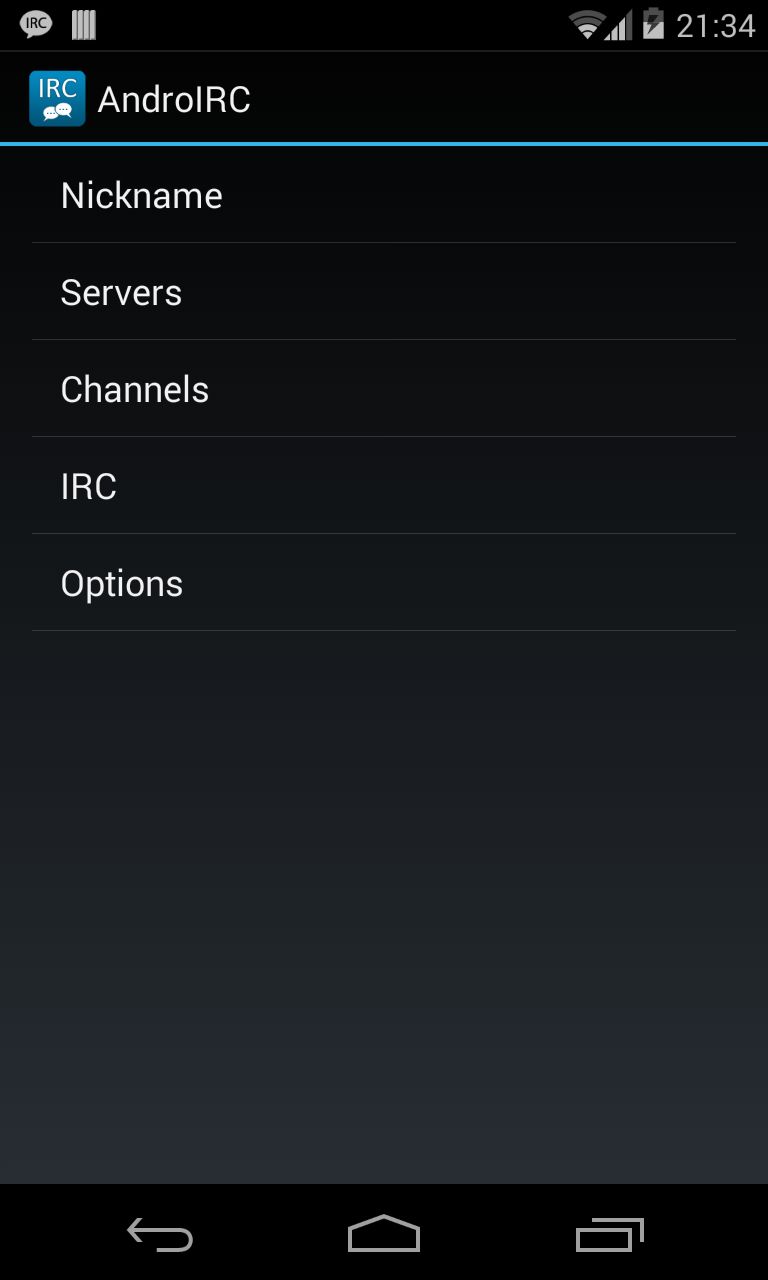Open the IRC settings row
768x1280 pixels.
click(x=384, y=486)
